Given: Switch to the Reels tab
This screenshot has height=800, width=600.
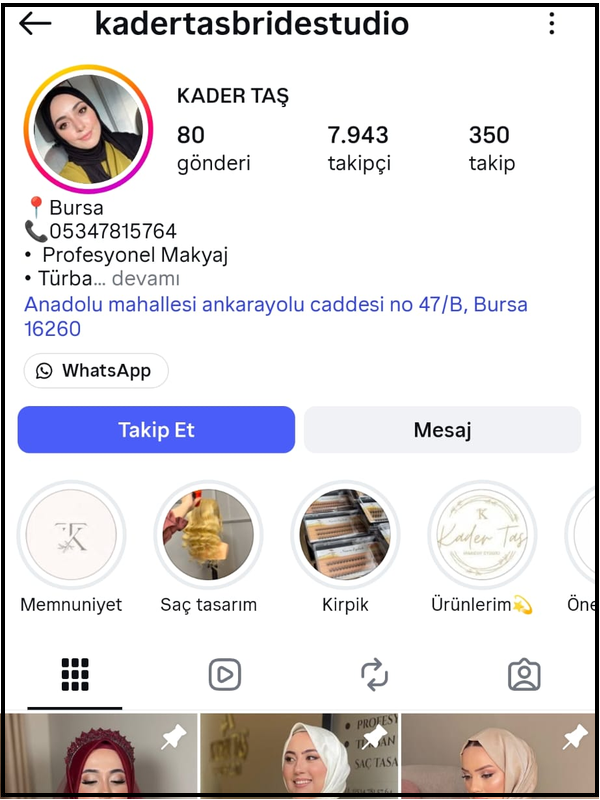Looking at the screenshot, I should pos(225,676).
